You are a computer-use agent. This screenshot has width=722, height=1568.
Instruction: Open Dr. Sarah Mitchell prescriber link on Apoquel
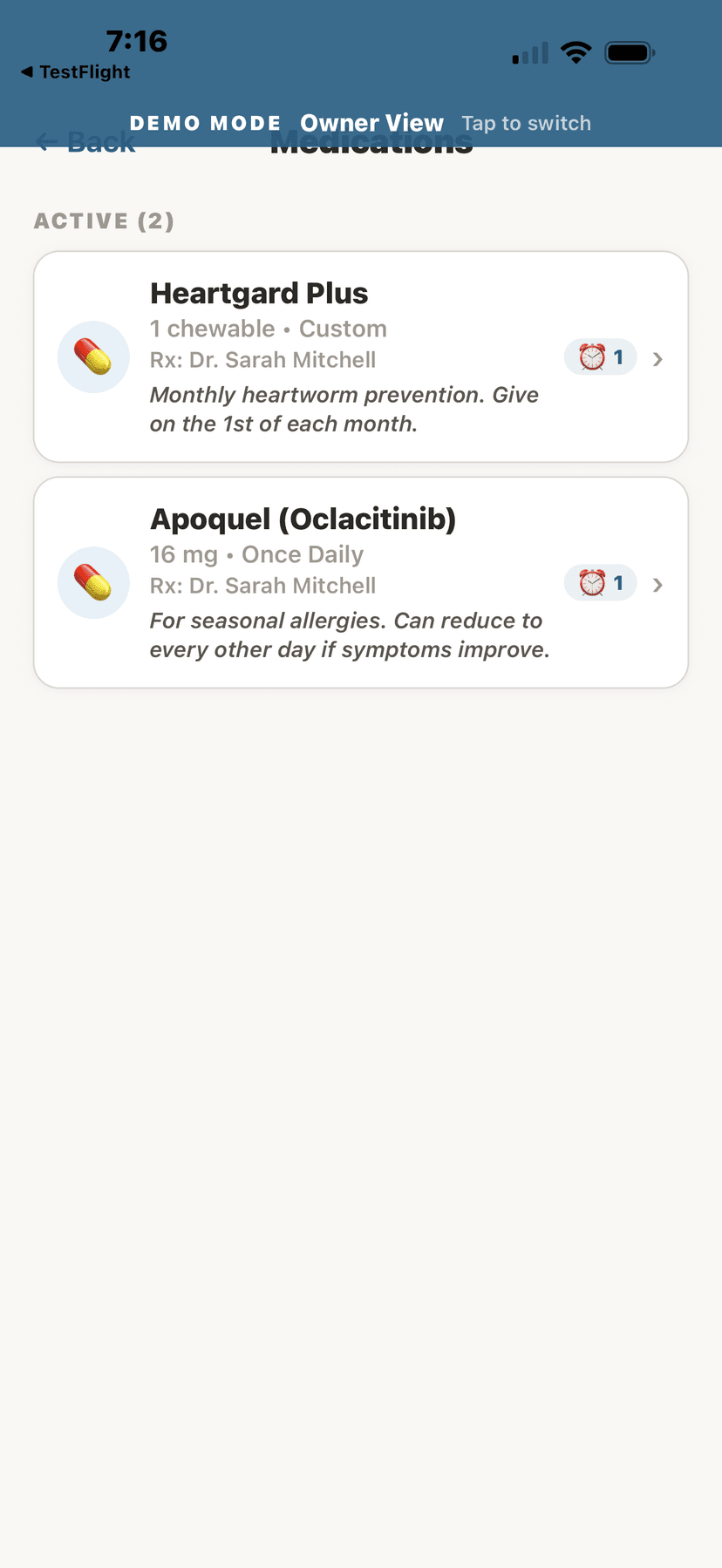pos(262,586)
